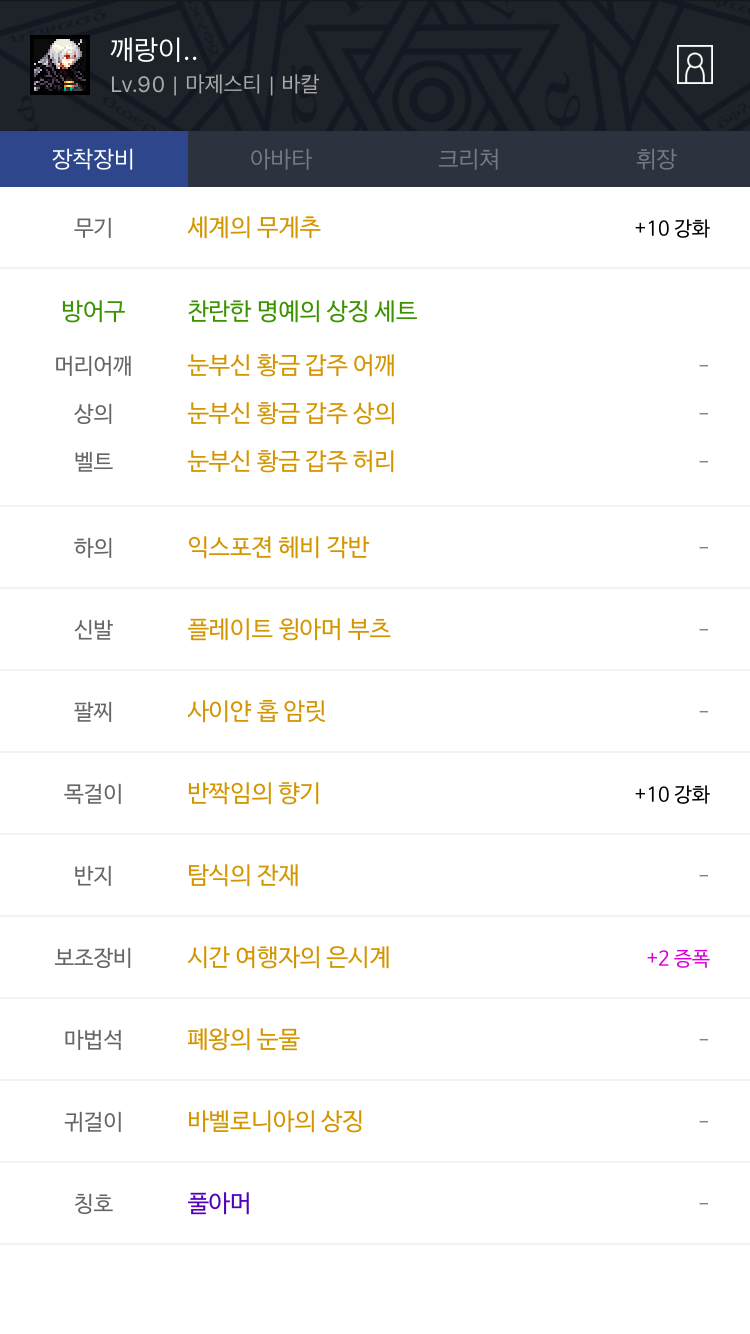Switch to the 크리쳐 tab
This screenshot has height=1334, width=750.
[x=469, y=159]
